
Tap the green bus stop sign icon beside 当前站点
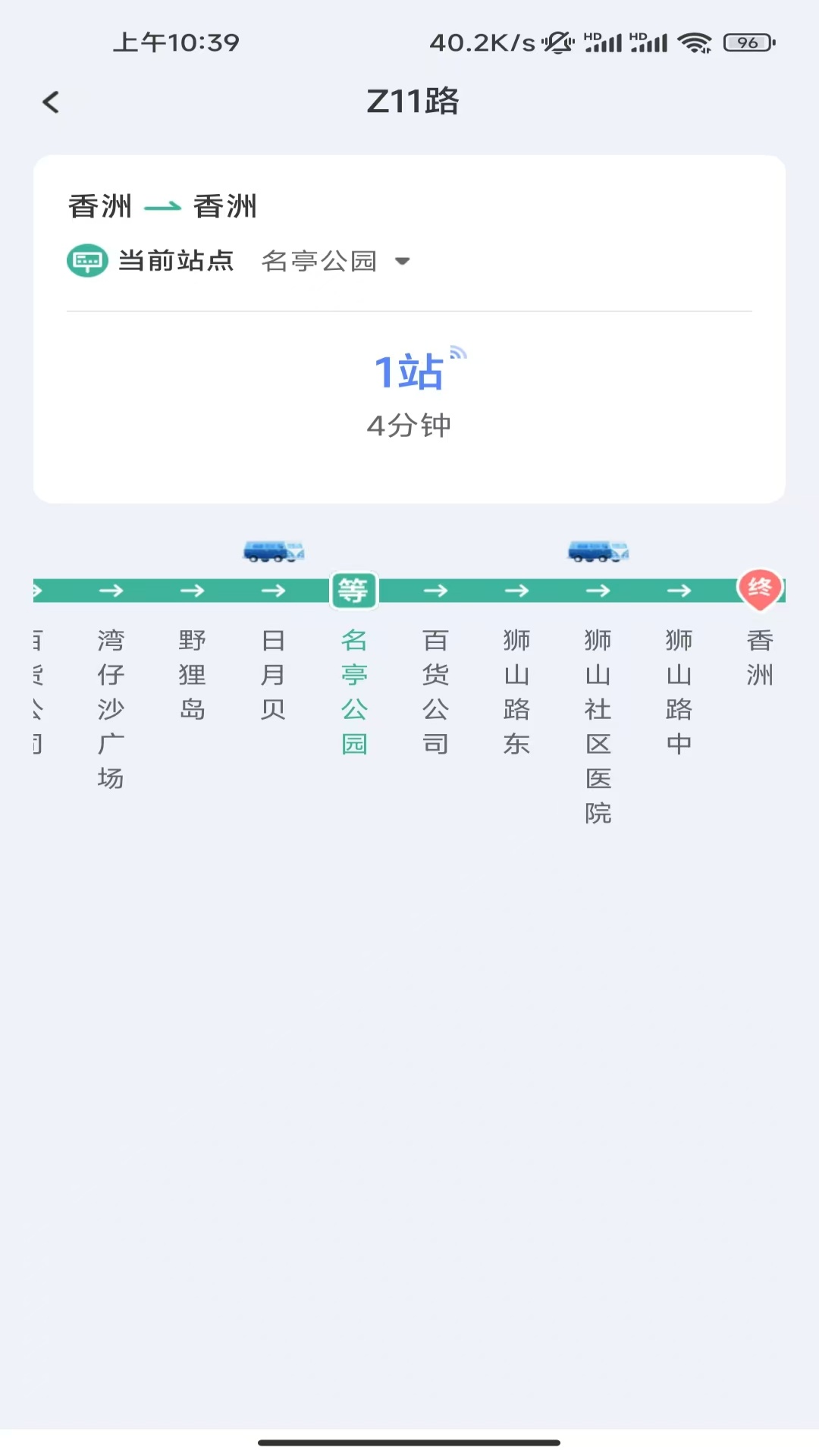pos(87,260)
